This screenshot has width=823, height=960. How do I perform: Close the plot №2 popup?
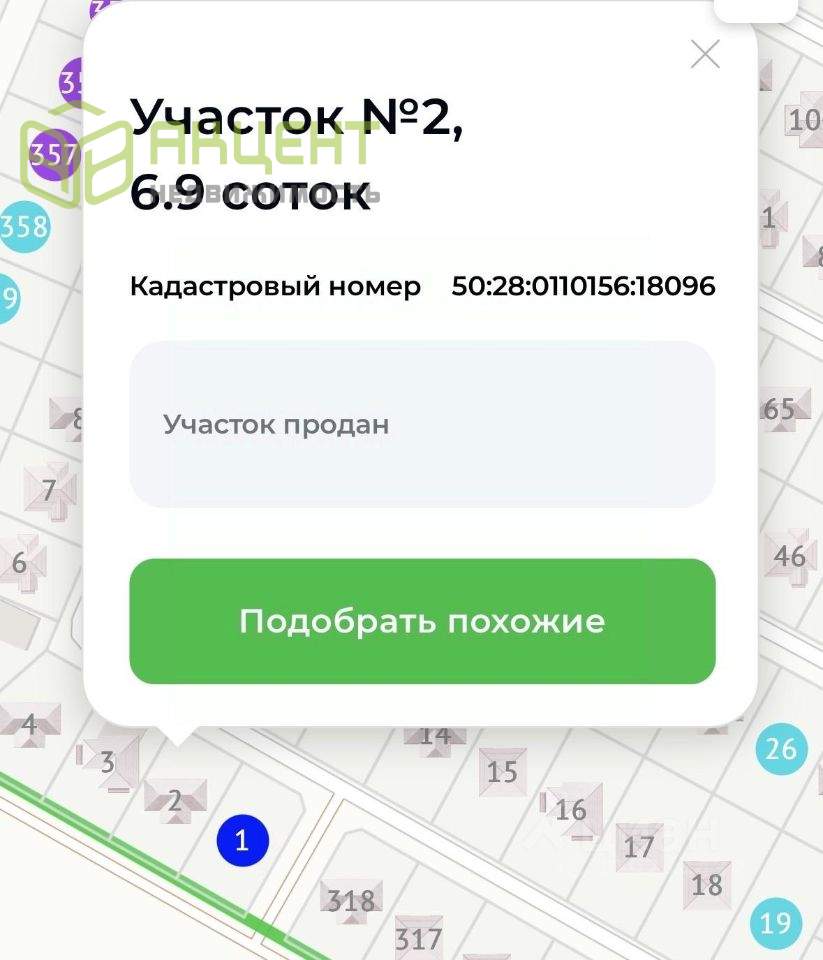tap(705, 54)
